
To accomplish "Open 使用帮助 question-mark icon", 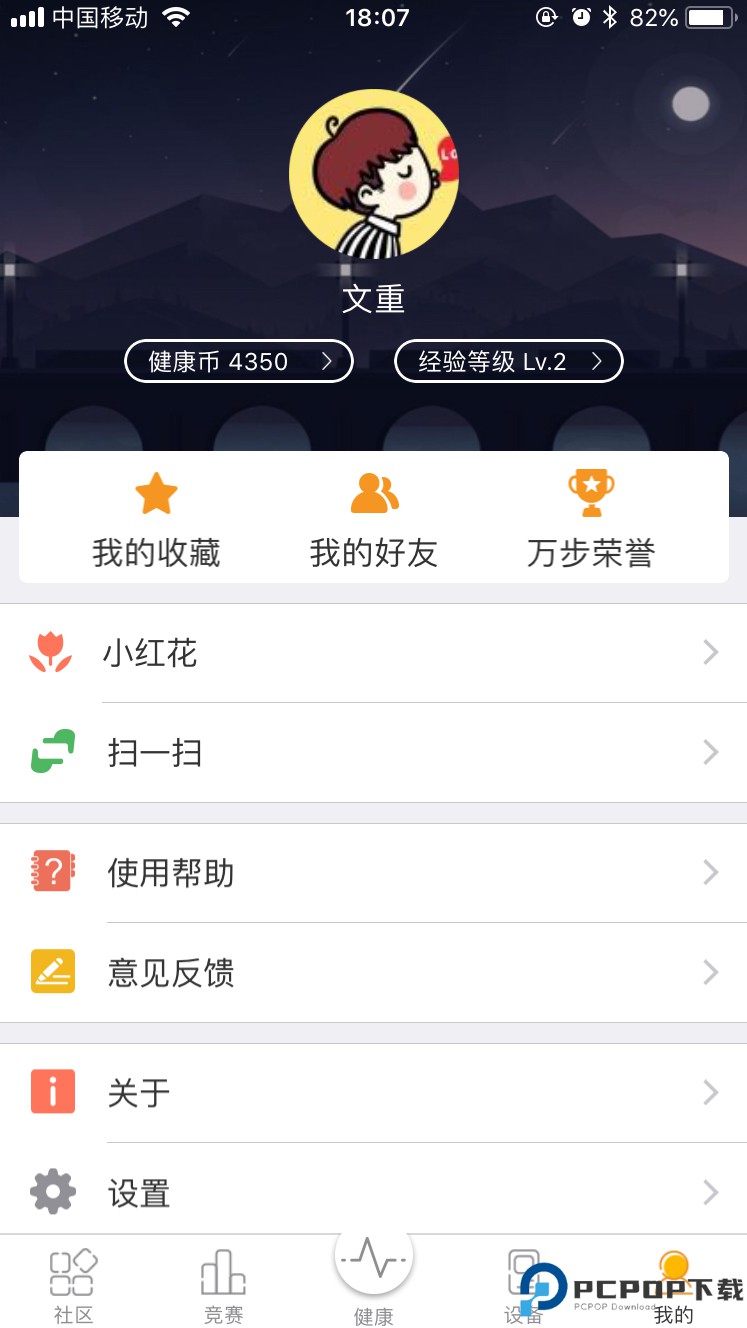I will coord(52,872).
